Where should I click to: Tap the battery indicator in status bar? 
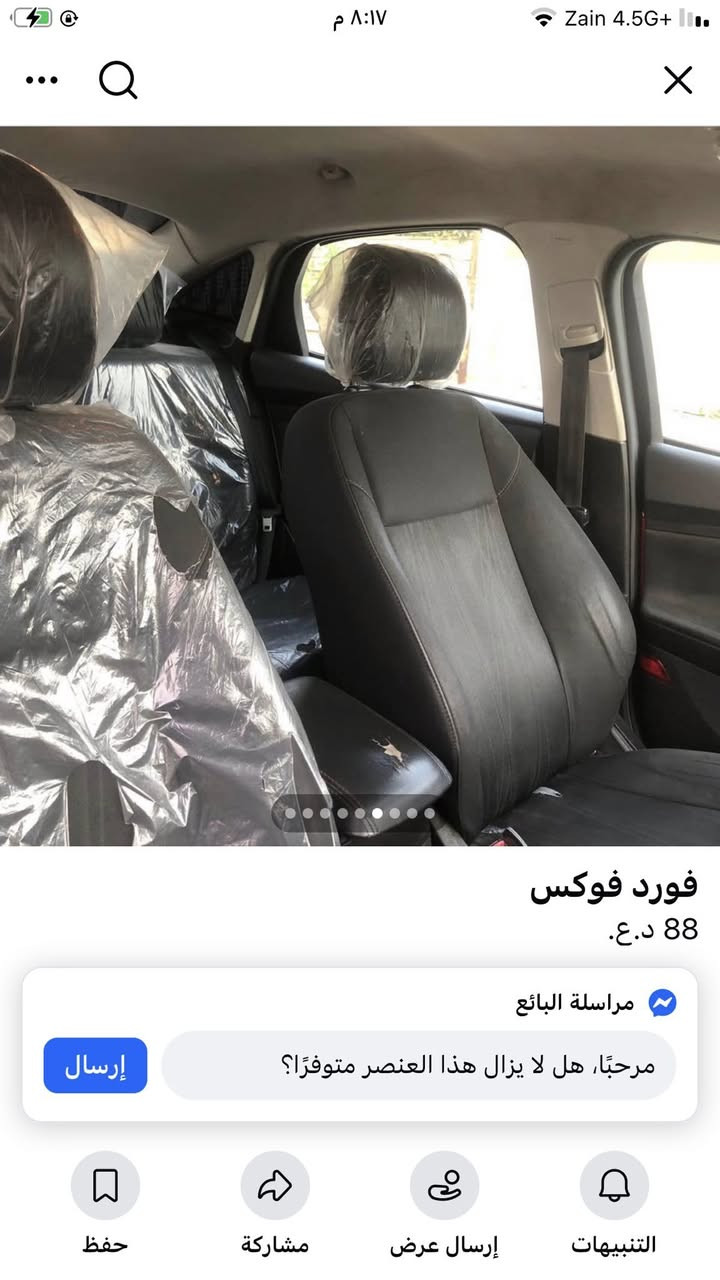click(37, 17)
